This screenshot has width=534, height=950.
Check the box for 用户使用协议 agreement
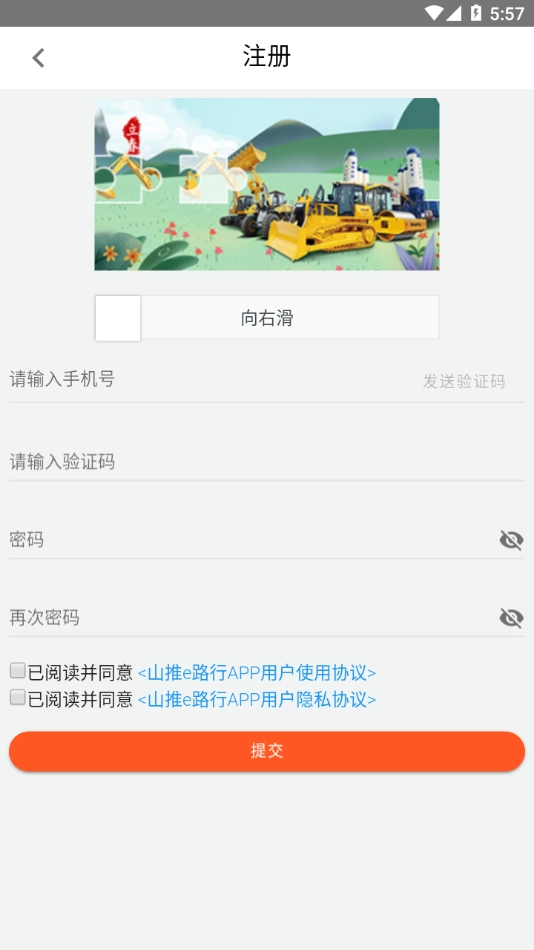[x=18, y=671]
